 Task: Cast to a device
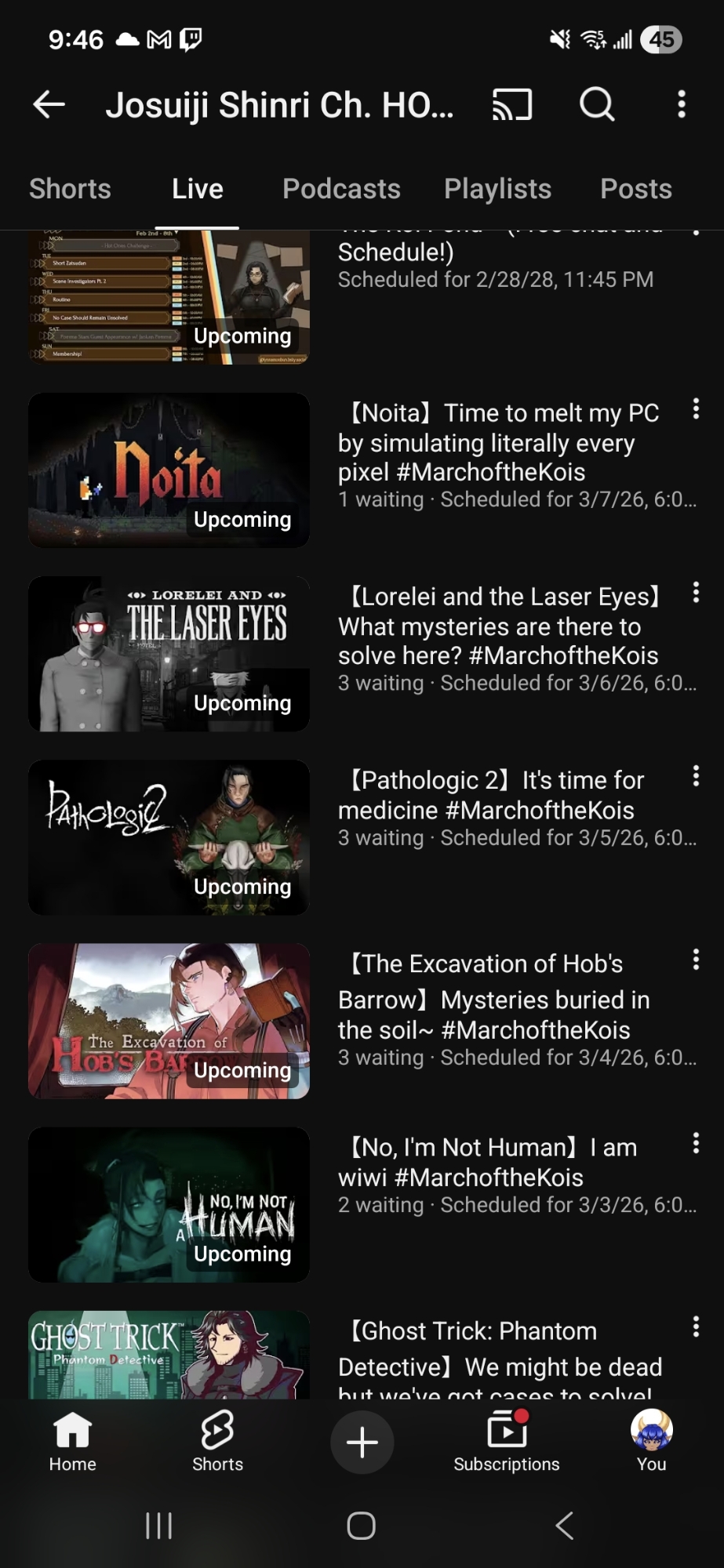tap(512, 104)
